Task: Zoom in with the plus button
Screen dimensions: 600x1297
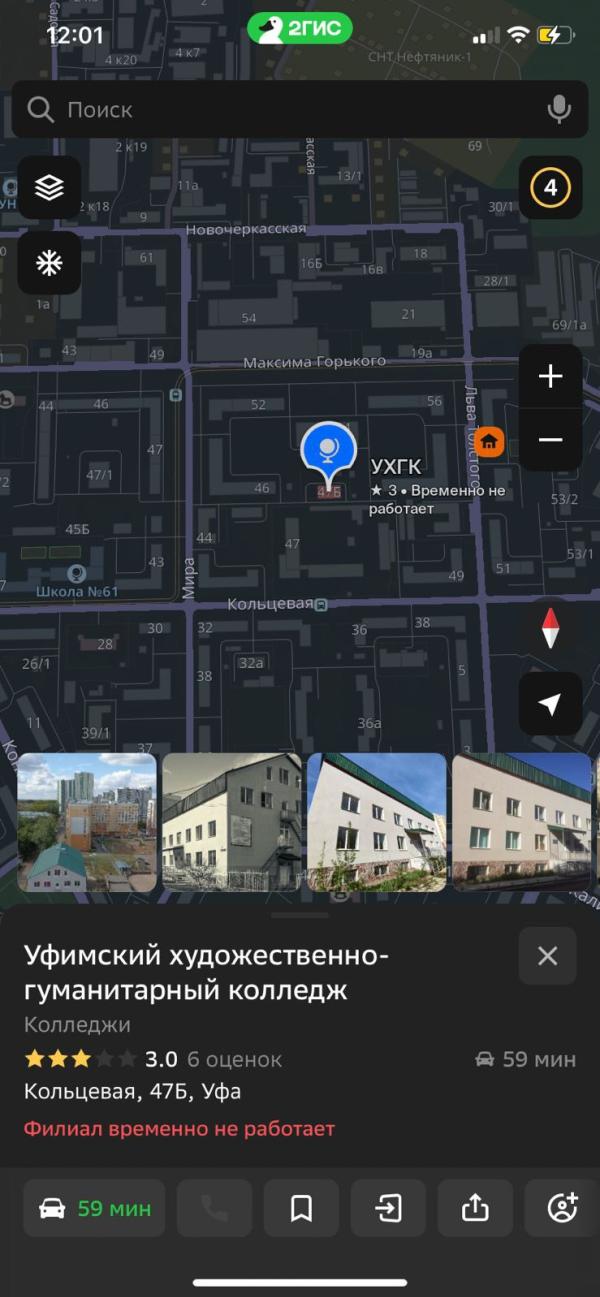Action: [x=550, y=376]
